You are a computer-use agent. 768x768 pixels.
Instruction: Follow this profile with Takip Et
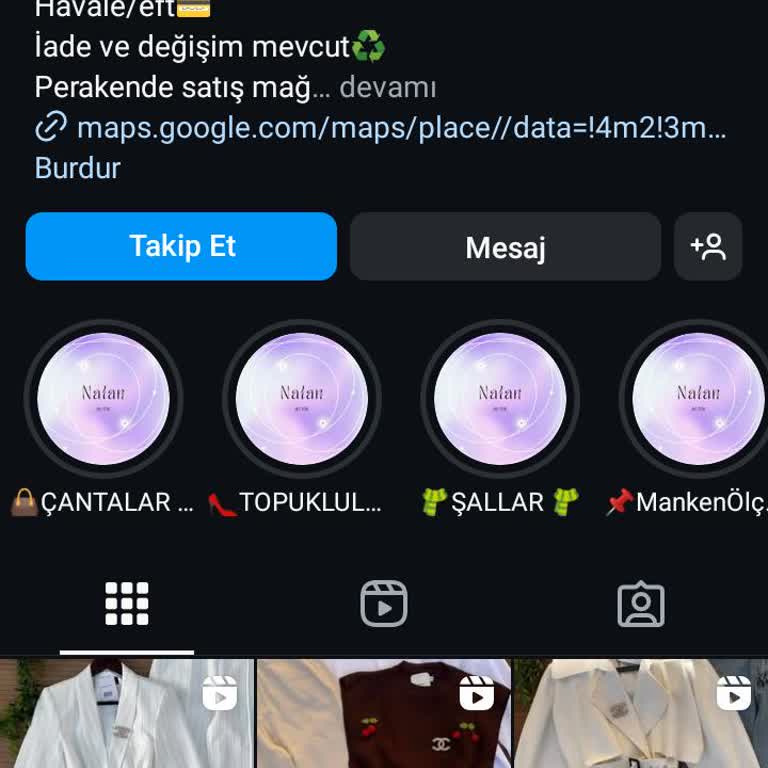click(x=181, y=246)
